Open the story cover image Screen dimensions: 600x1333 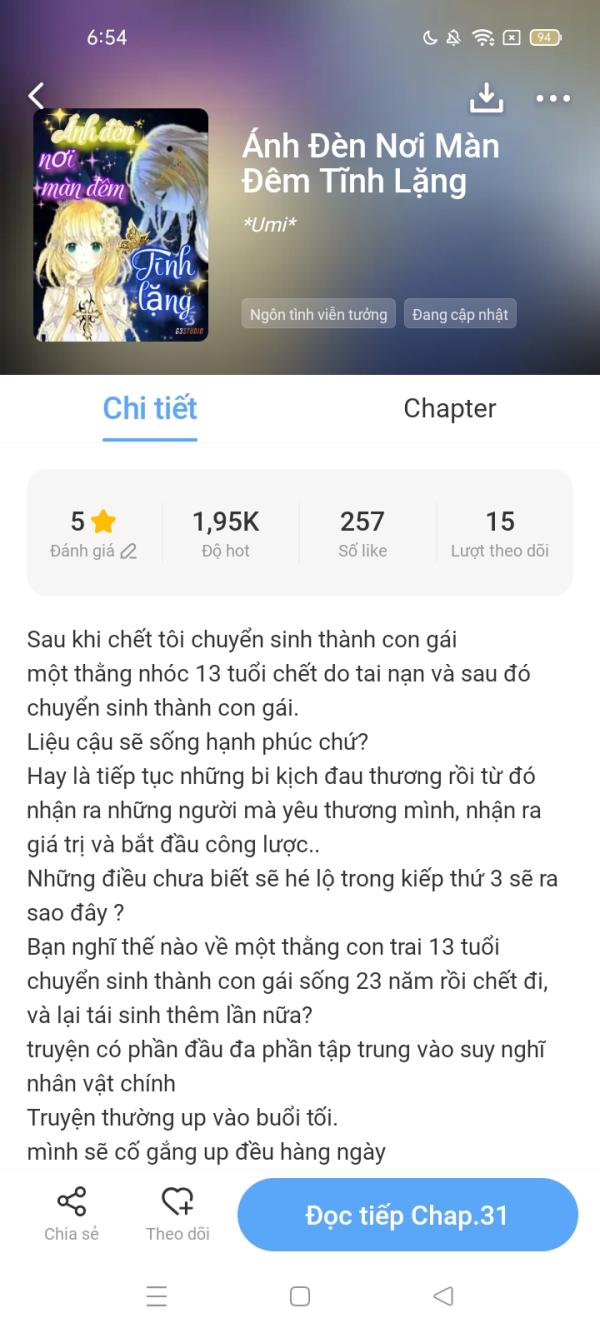pos(121,225)
